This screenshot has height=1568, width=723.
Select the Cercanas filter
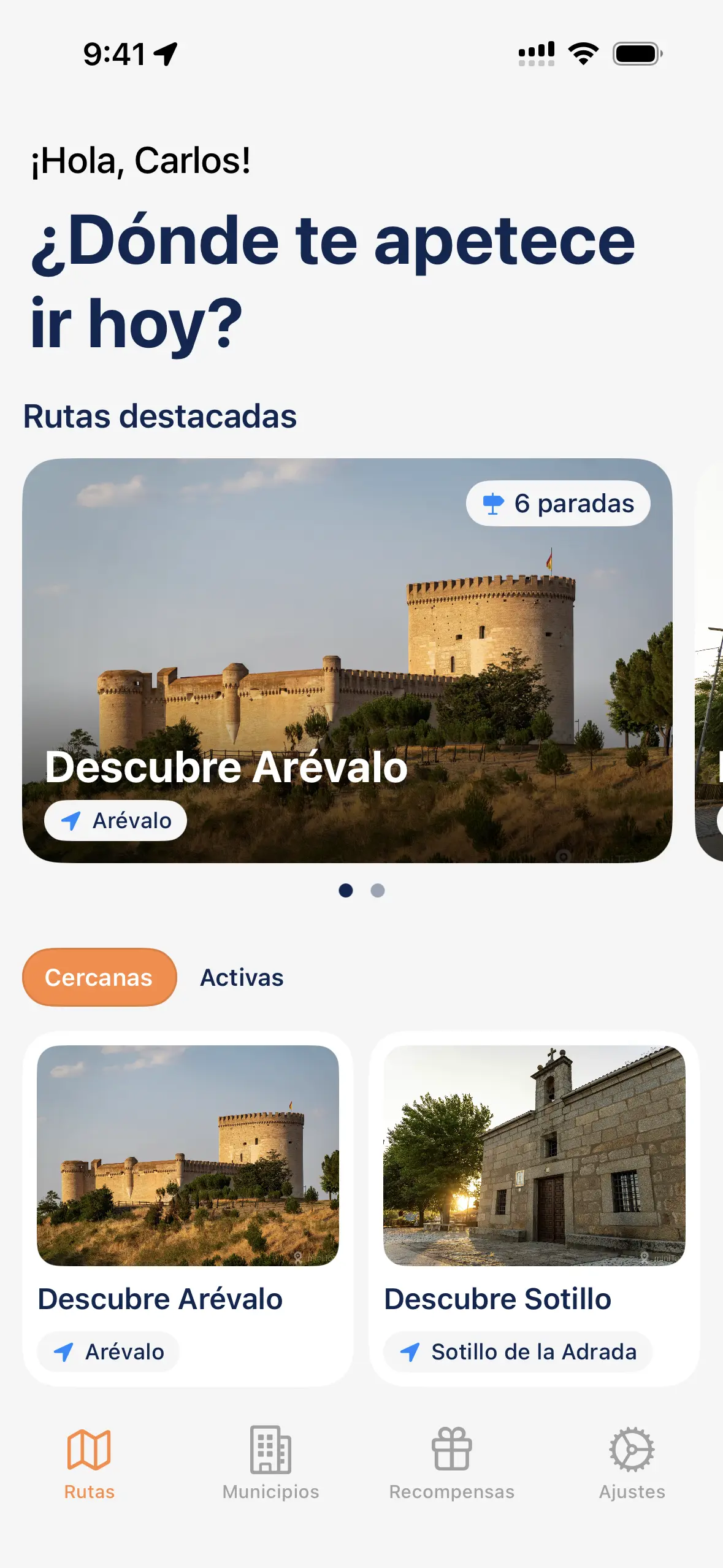[x=99, y=977]
